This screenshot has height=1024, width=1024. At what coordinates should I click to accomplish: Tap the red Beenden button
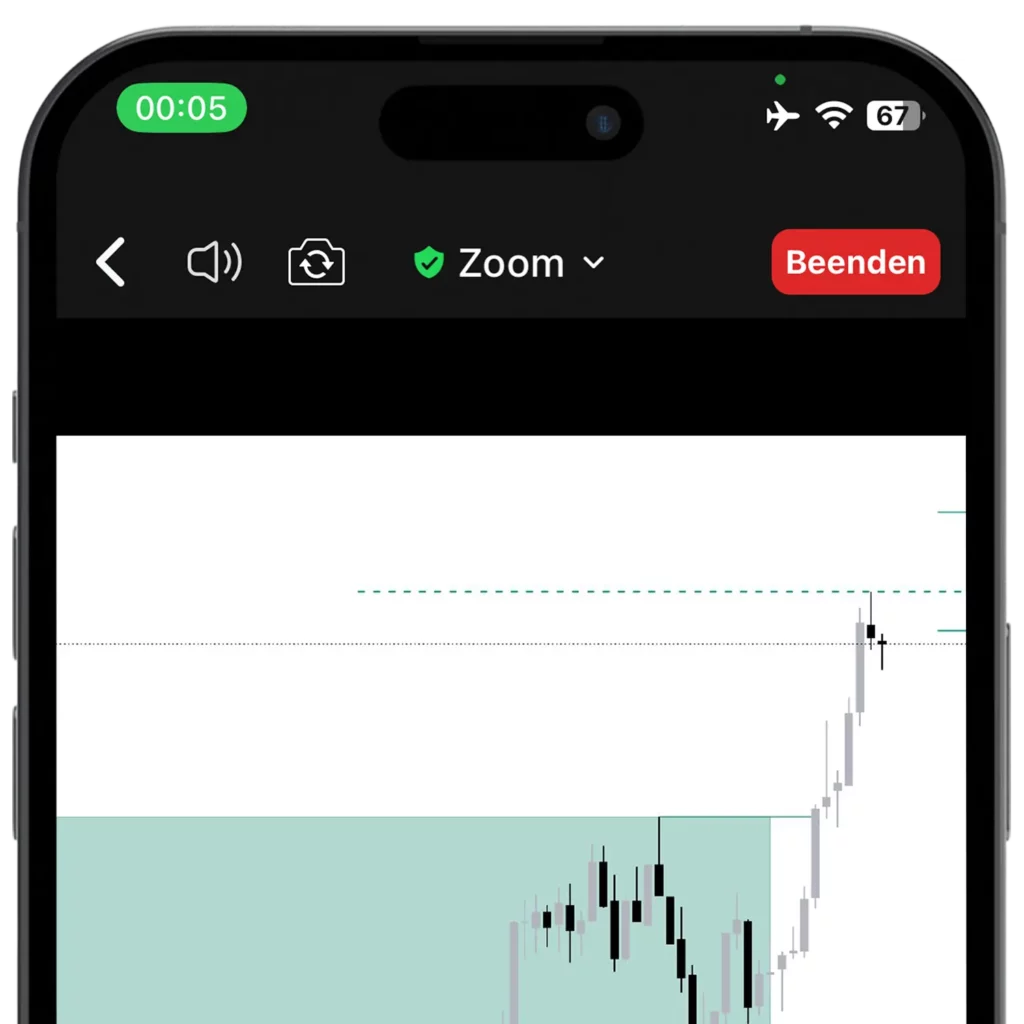pyautogui.click(x=855, y=262)
